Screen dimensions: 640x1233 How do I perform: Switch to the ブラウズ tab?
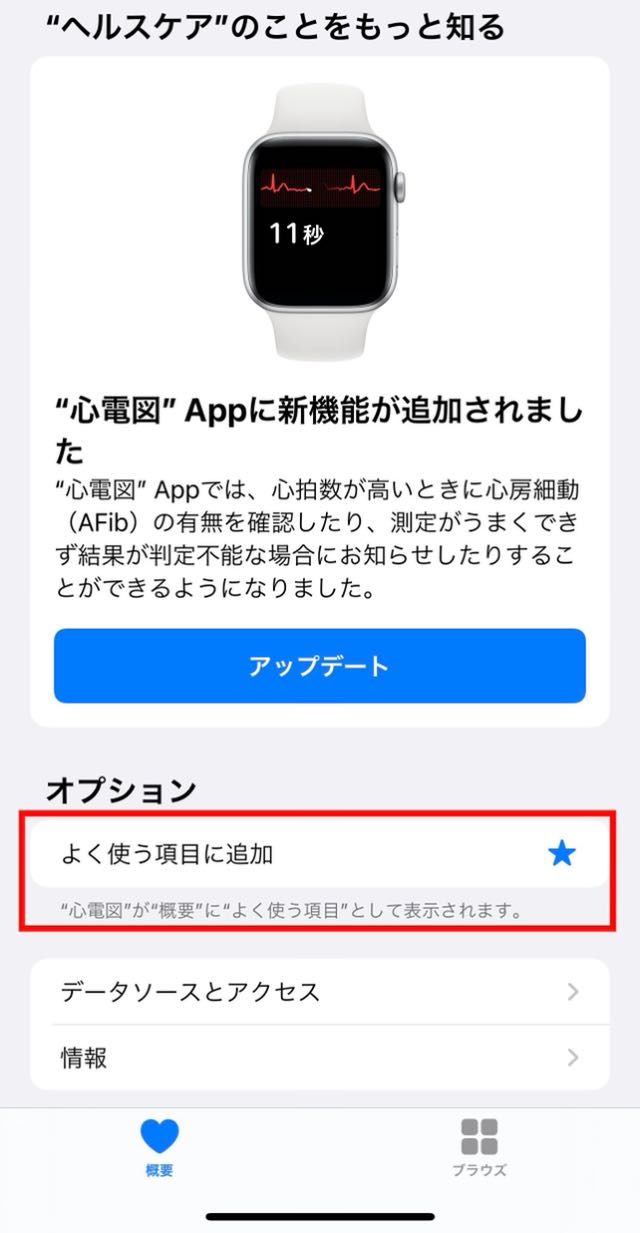(479, 1148)
